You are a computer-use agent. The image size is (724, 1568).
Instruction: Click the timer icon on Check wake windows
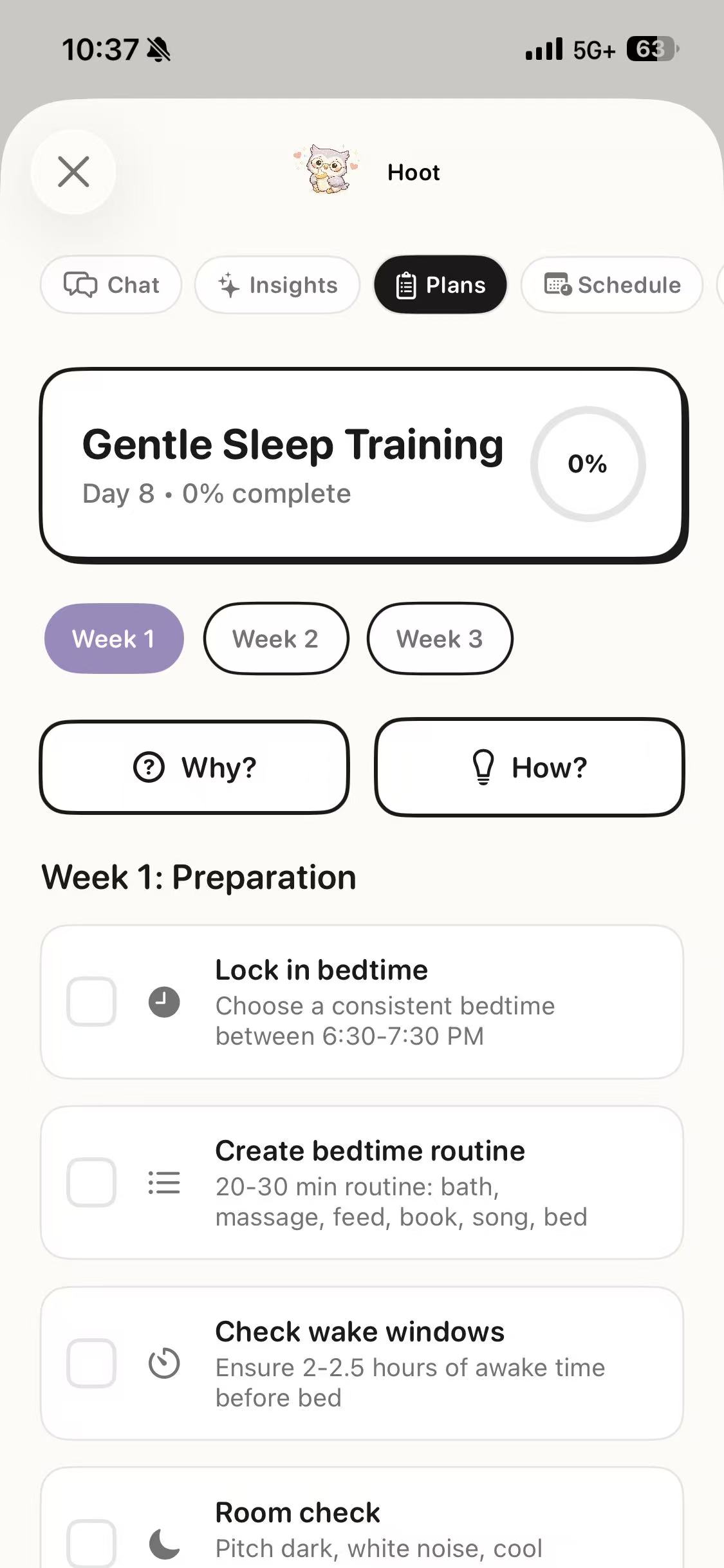[164, 1364]
